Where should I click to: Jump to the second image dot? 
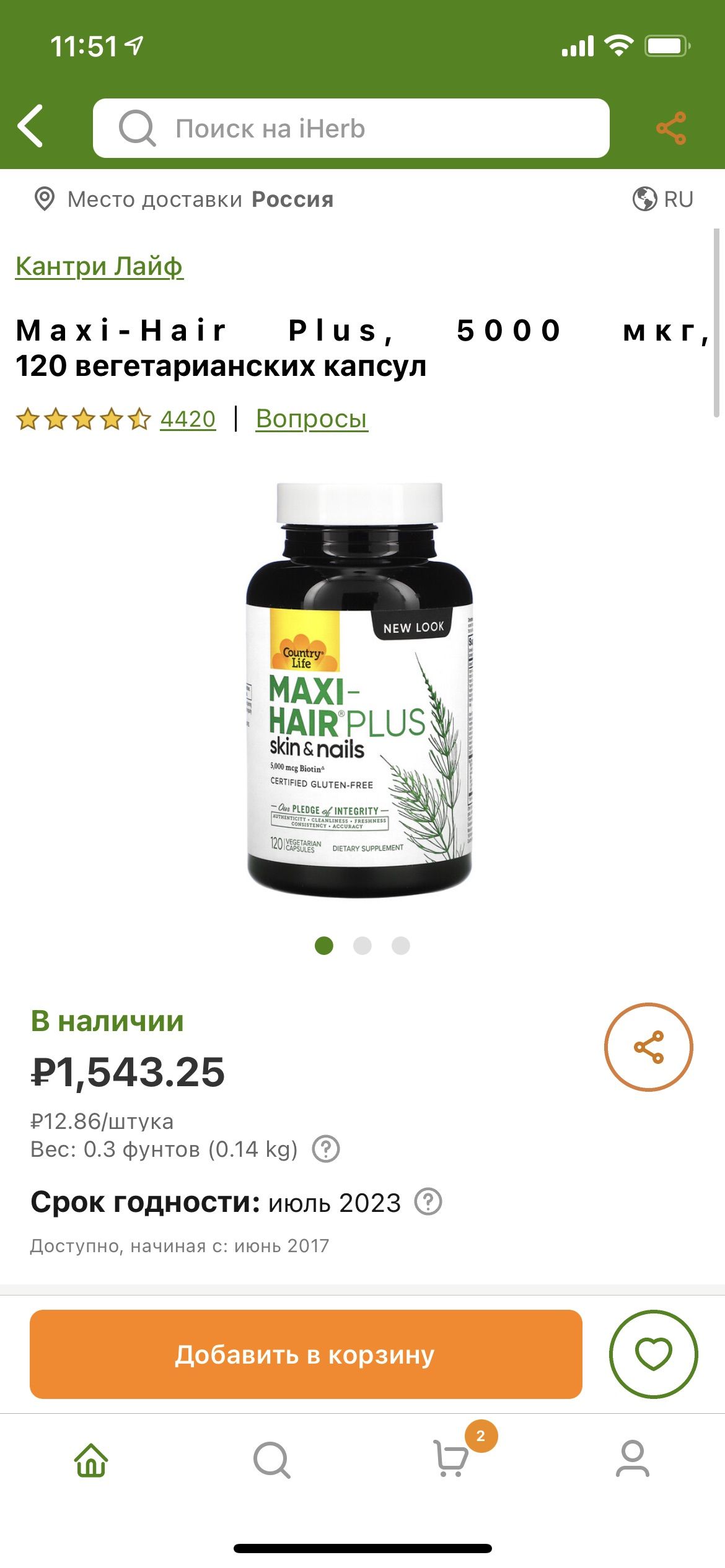click(x=362, y=946)
